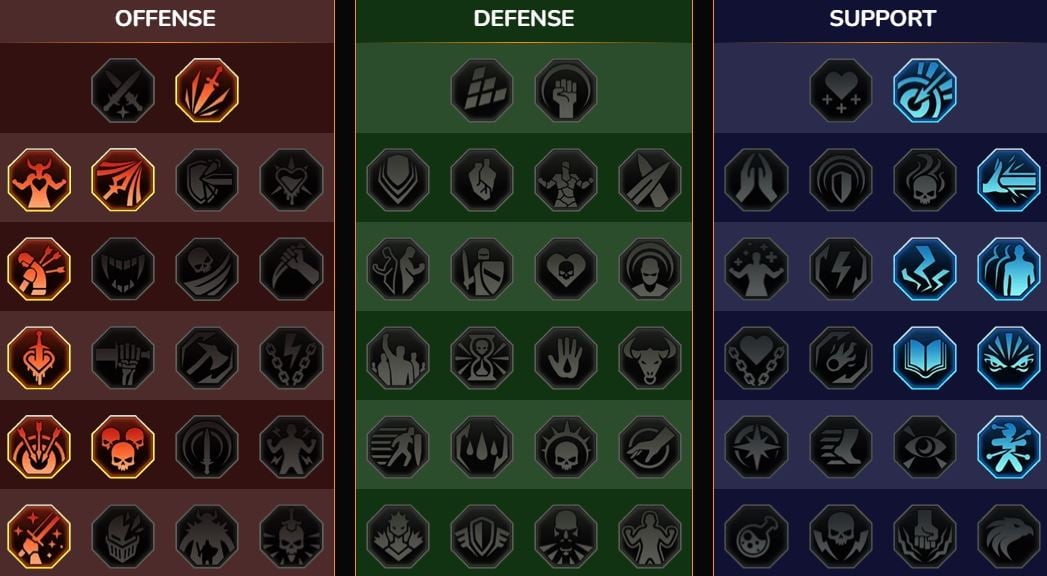Select the horned demon mastery in Offense
This screenshot has height=576, width=1047.
click(39, 180)
